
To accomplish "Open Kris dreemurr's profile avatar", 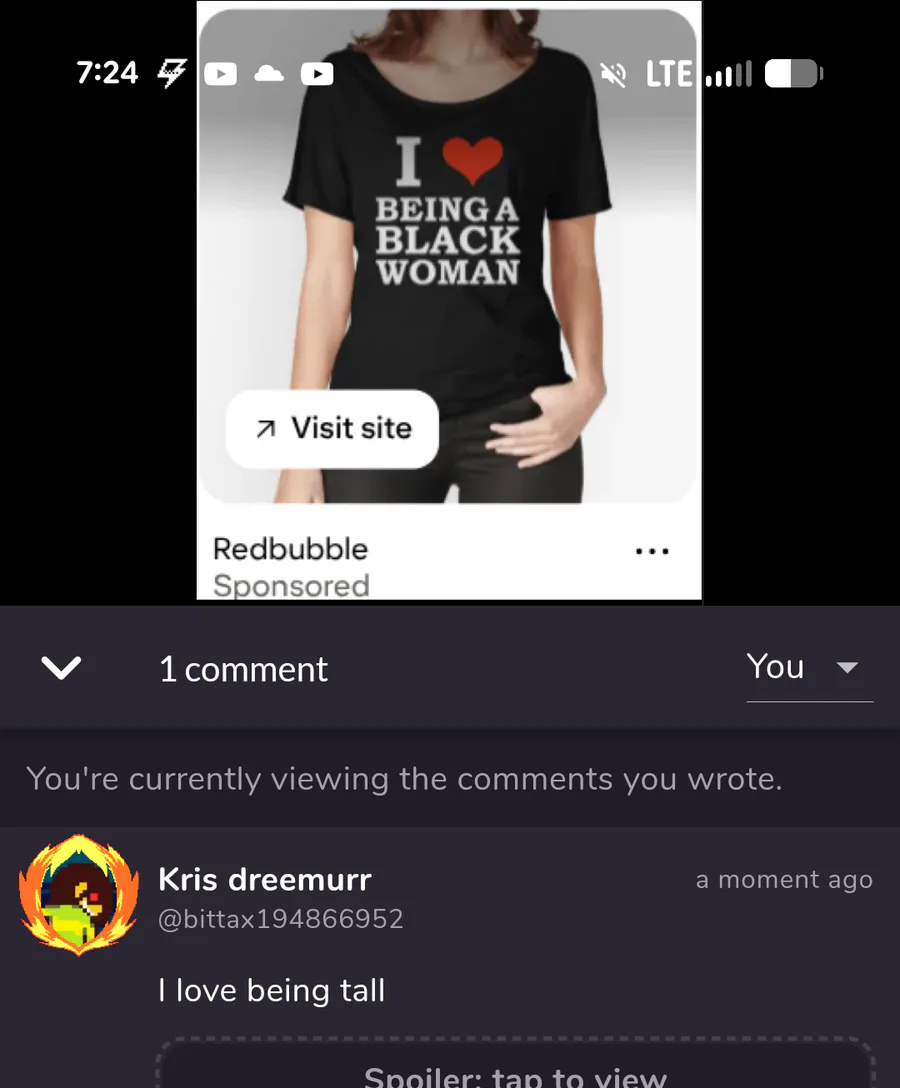I will pyautogui.click(x=78, y=897).
